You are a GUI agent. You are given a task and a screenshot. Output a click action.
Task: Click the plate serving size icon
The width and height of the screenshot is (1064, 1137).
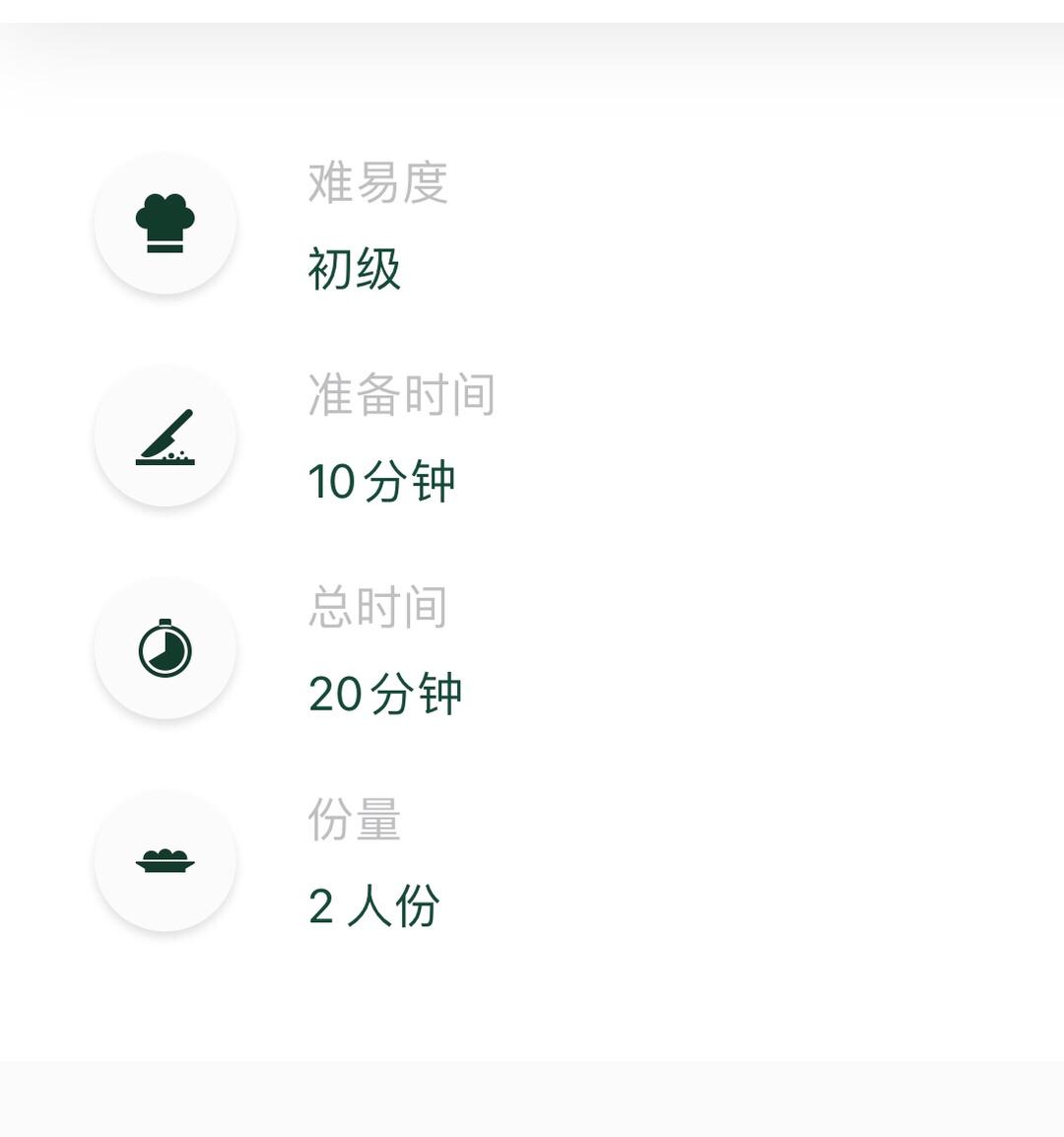165,860
